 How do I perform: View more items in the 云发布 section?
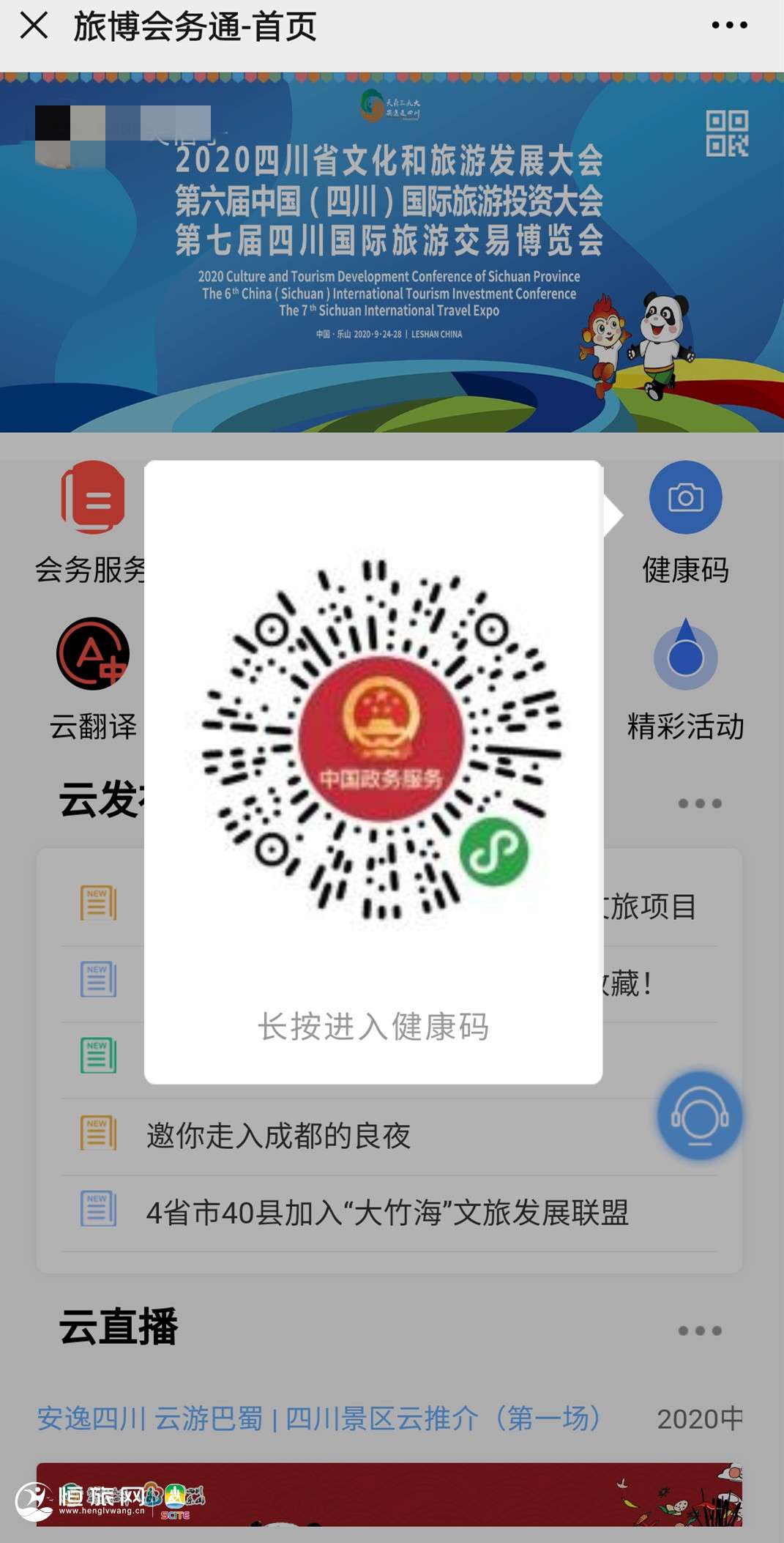click(699, 803)
